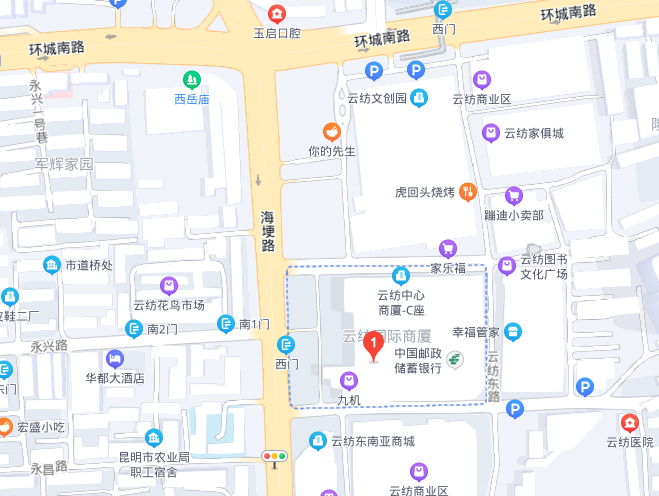Tap the red location marker numbered 1
The width and height of the screenshot is (659, 496).
click(375, 347)
